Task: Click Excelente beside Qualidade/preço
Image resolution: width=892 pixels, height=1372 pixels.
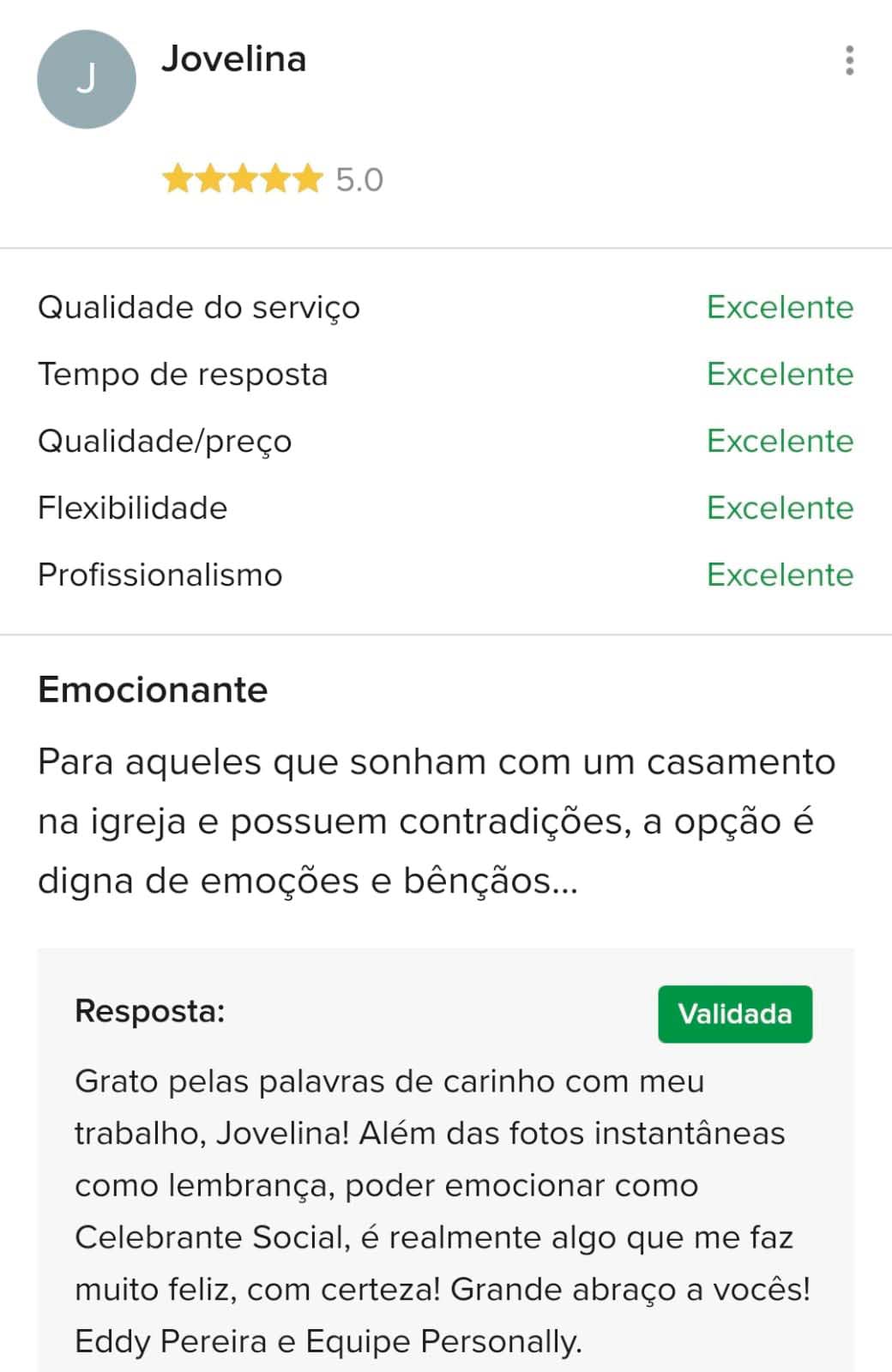Action: [779, 441]
